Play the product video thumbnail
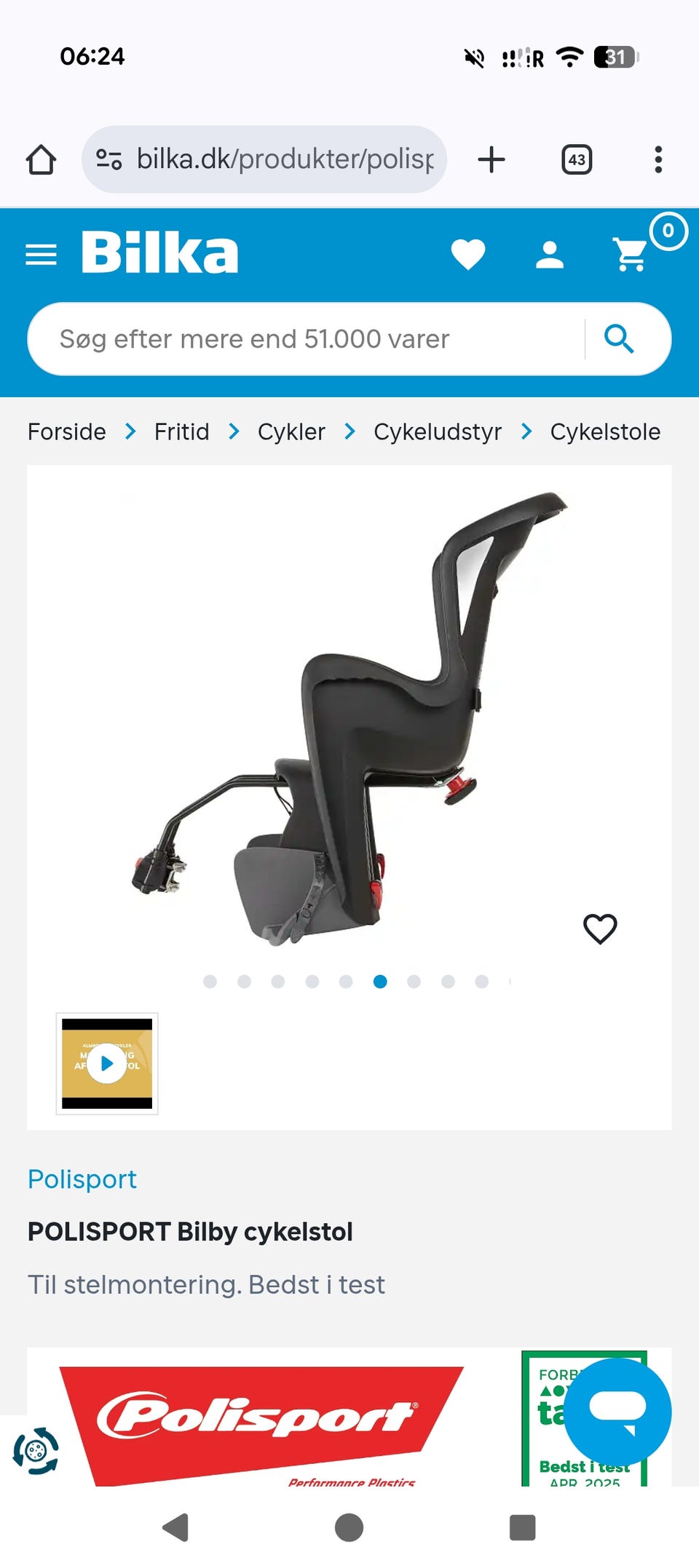 tap(107, 1063)
